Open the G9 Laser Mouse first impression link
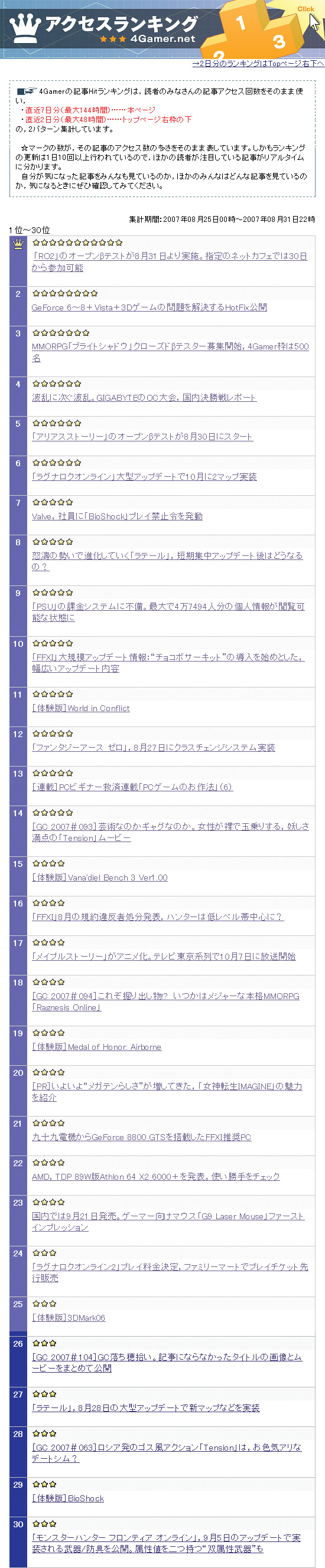Screen dimensions: 325x1568 coord(168,1221)
